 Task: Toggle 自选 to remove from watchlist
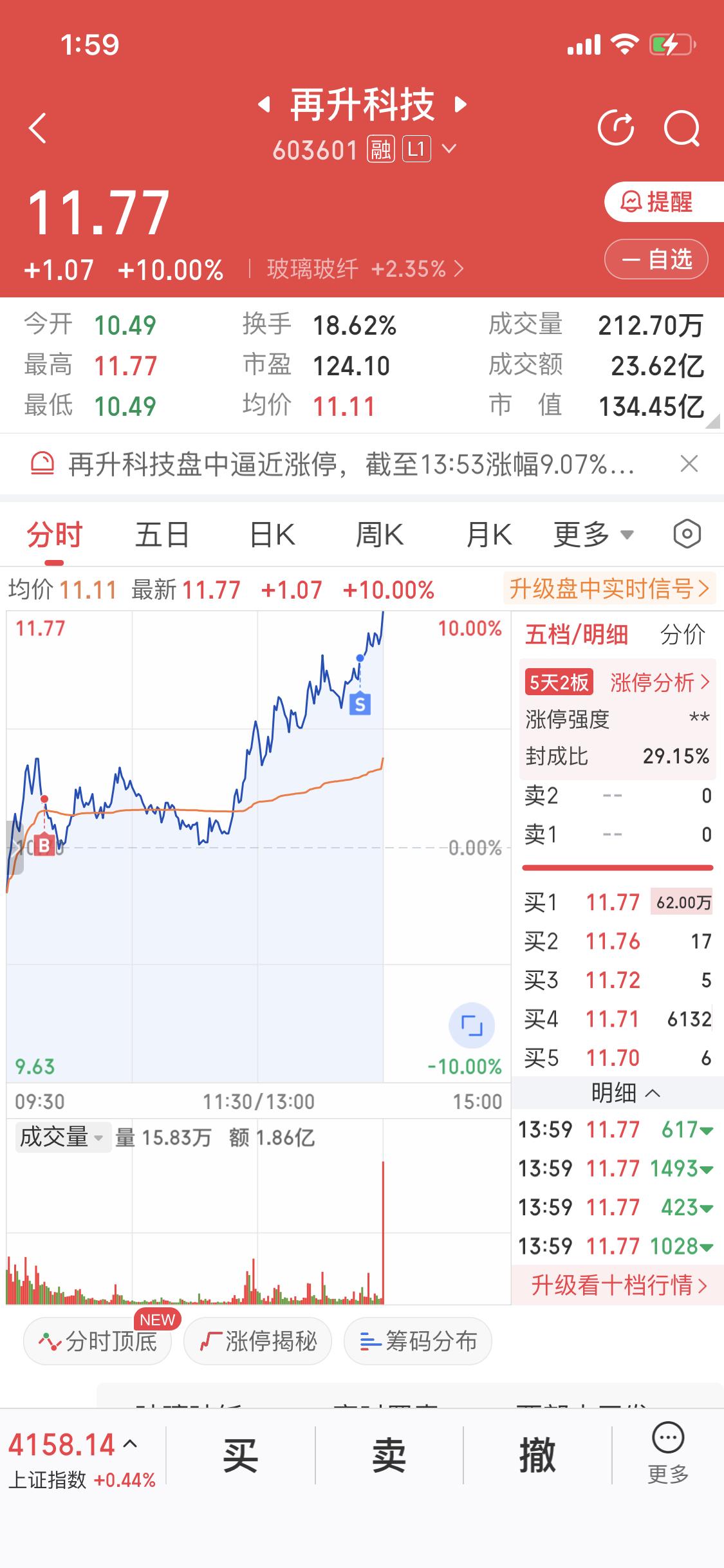(655, 260)
